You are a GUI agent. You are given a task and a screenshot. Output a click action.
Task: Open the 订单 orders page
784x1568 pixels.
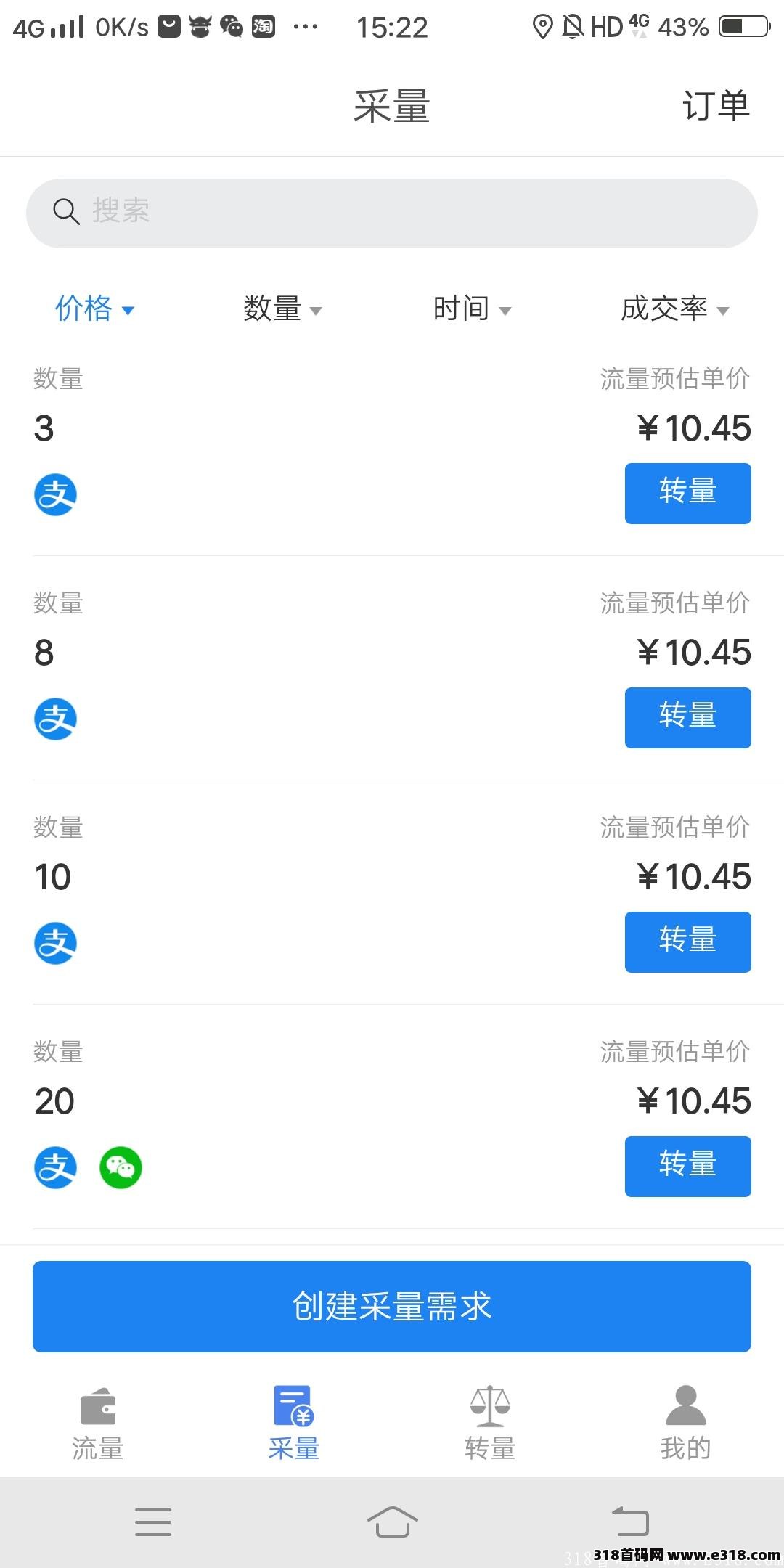click(x=715, y=106)
